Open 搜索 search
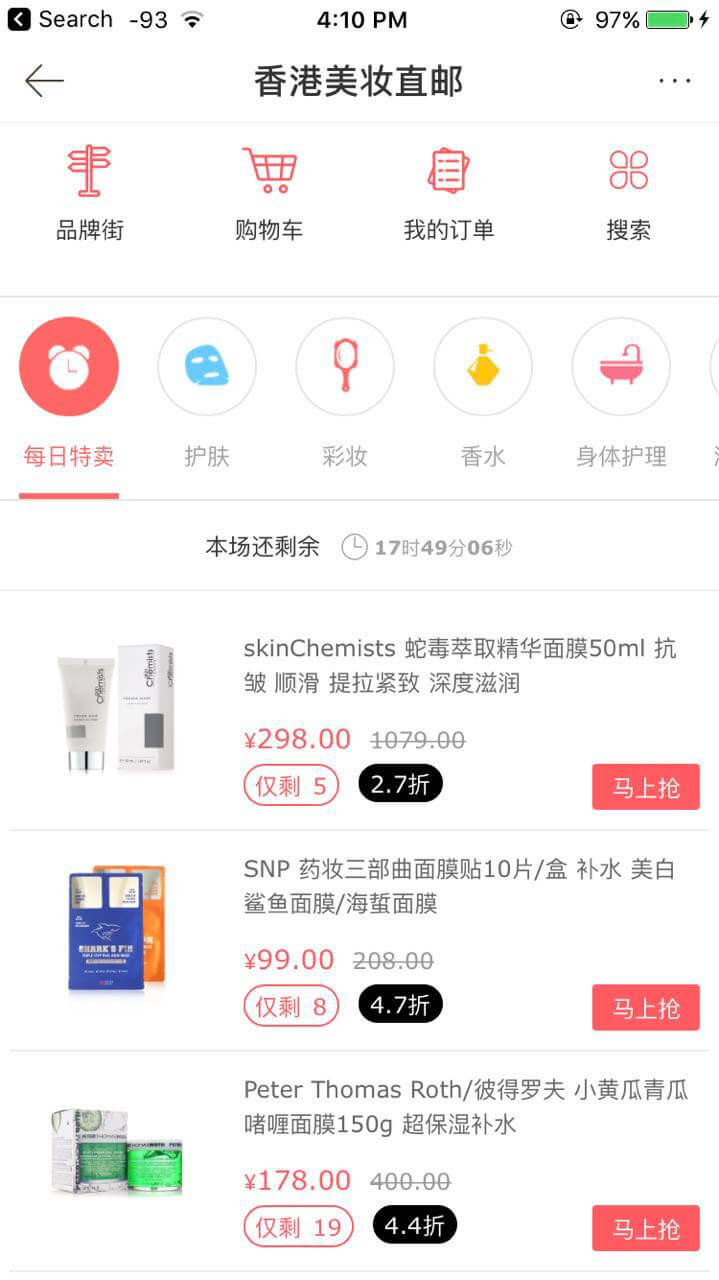The height and width of the screenshot is (1280, 719). (628, 194)
